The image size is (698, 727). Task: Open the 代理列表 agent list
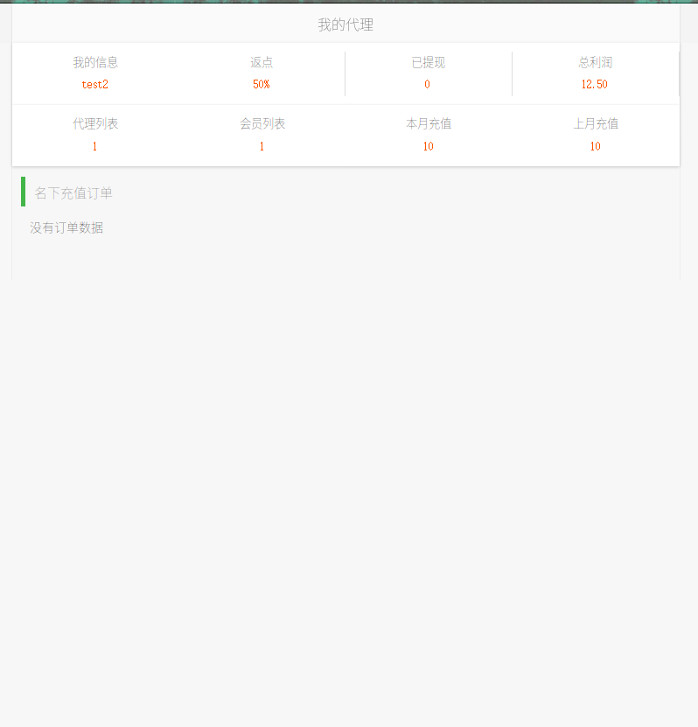[x=95, y=134]
